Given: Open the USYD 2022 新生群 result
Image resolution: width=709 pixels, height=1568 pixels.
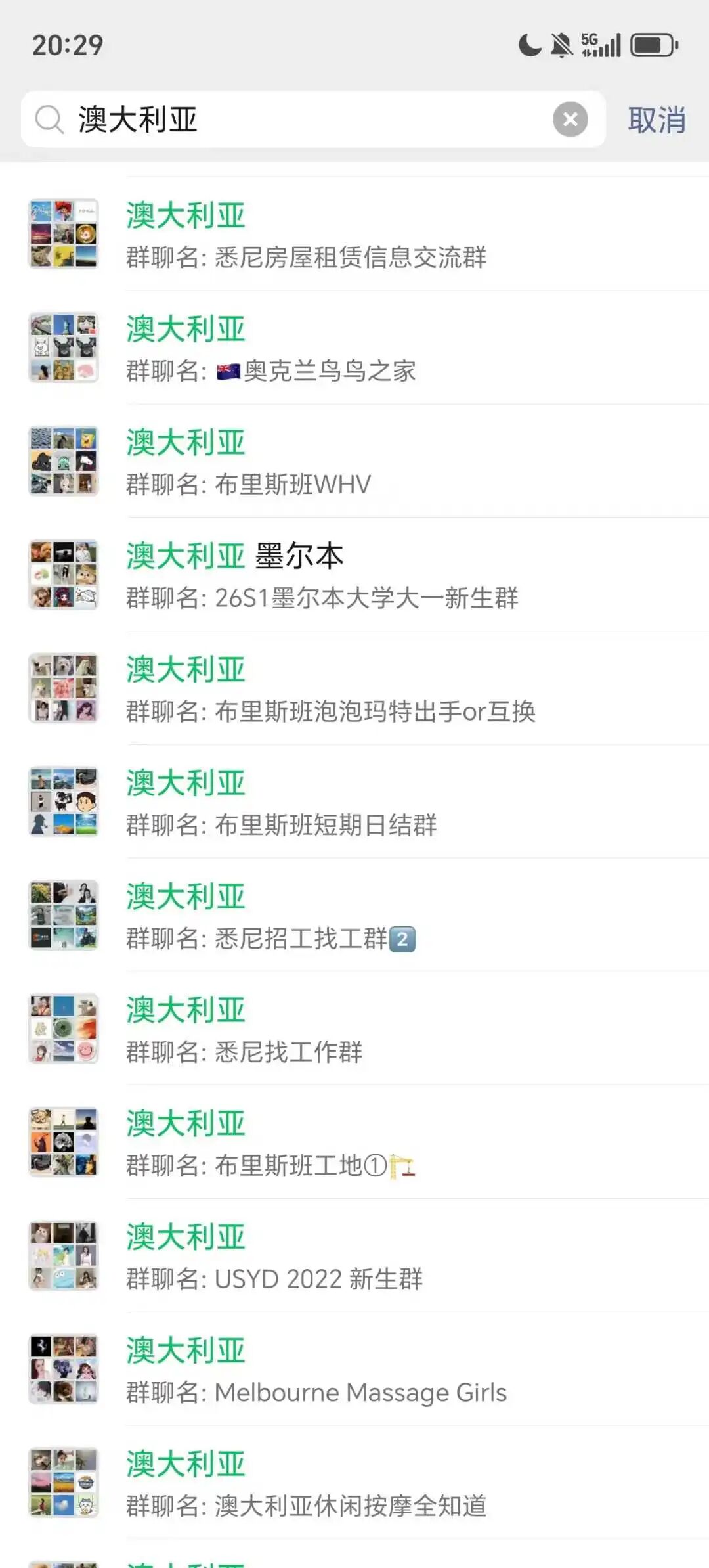Looking at the screenshot, I should click(x=354, y=1257).
